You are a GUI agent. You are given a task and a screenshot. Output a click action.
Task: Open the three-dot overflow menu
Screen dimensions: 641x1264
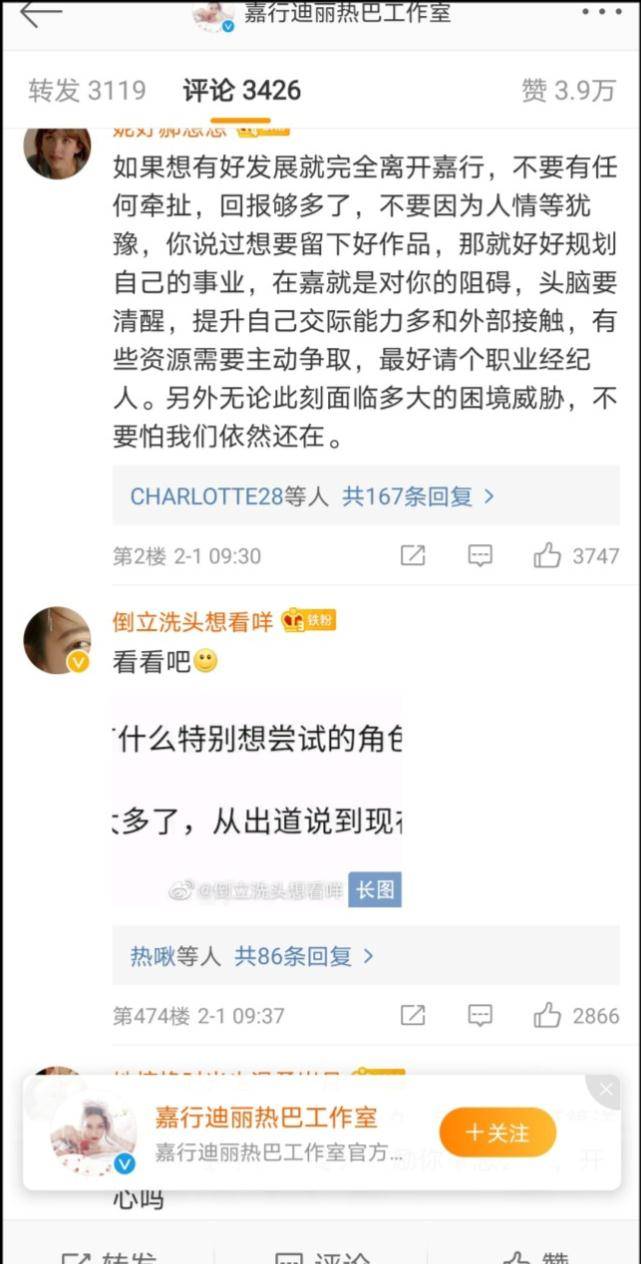pyautogui.click(x=600, y=13)
